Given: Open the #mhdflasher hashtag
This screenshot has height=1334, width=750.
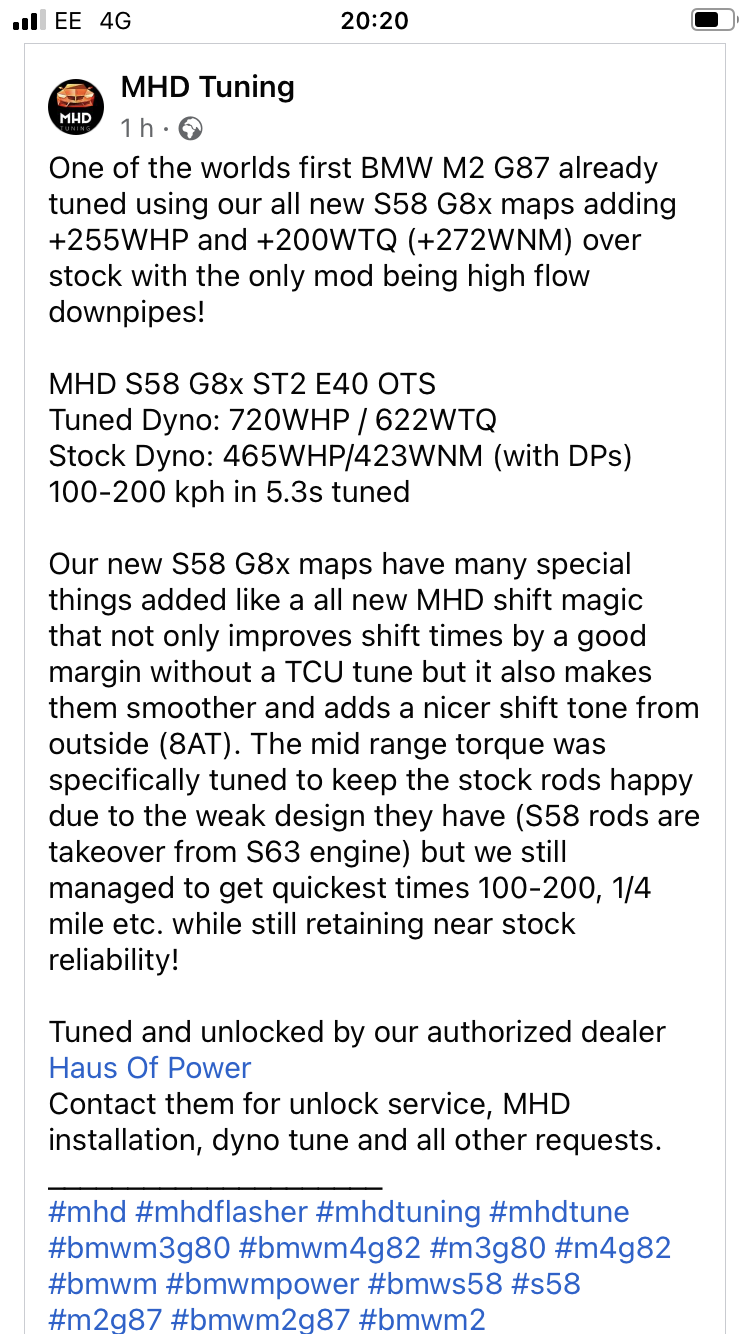Looking at the screenshot, I should click(x=221, y=1212).
